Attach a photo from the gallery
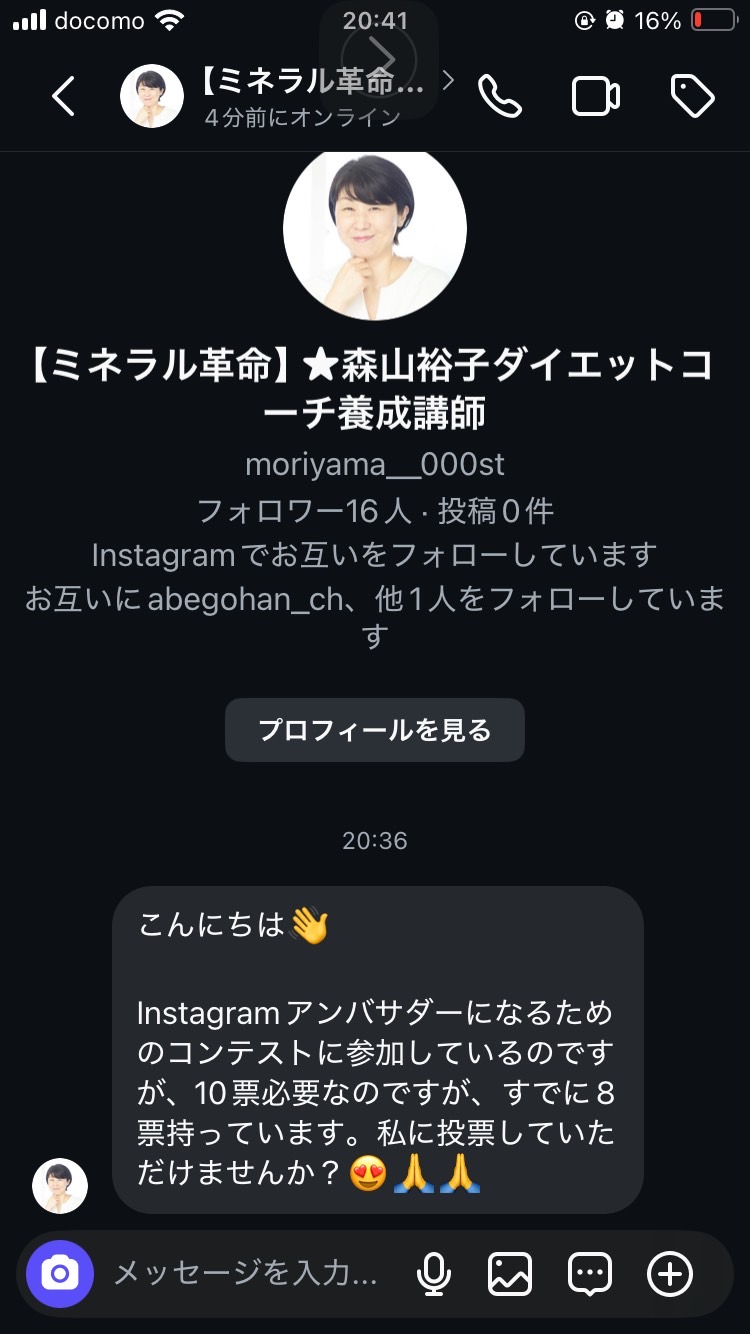 click(x=510, y=1274)
